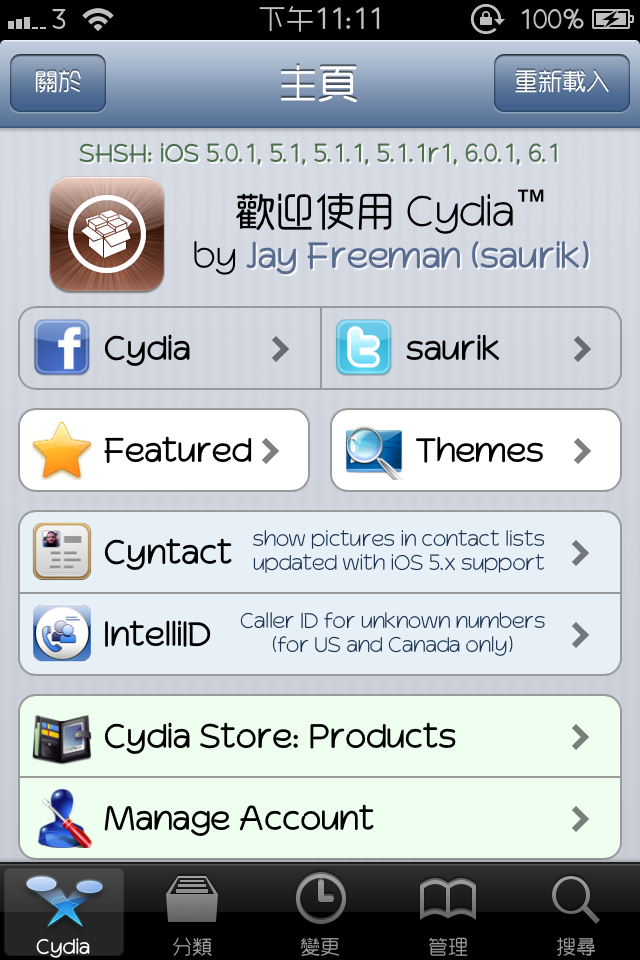Open the Cydia Facebook page
The image size is (640, 960).
click(x=170, y=348)
